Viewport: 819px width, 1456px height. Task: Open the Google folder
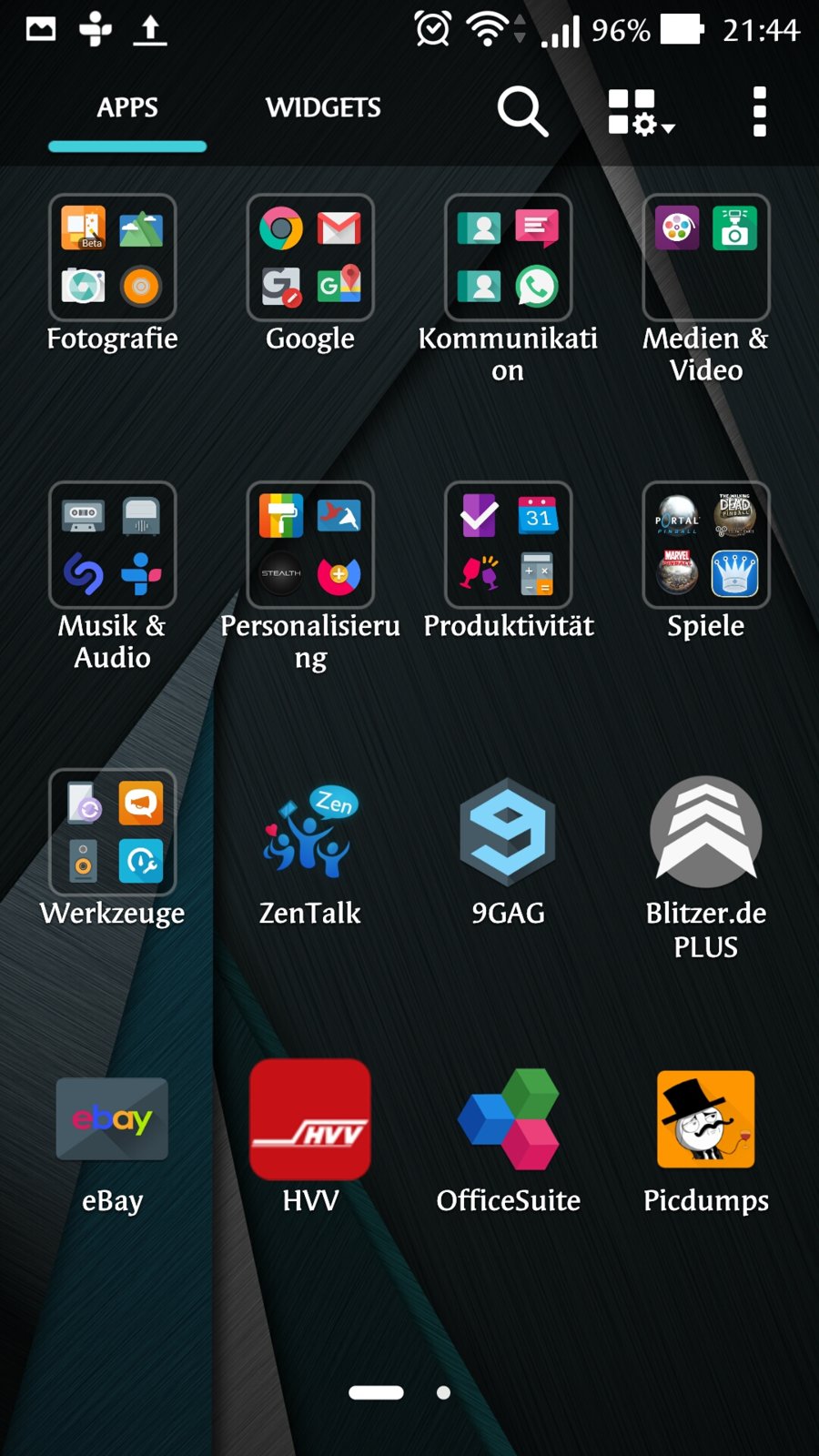tap(310, 258)
